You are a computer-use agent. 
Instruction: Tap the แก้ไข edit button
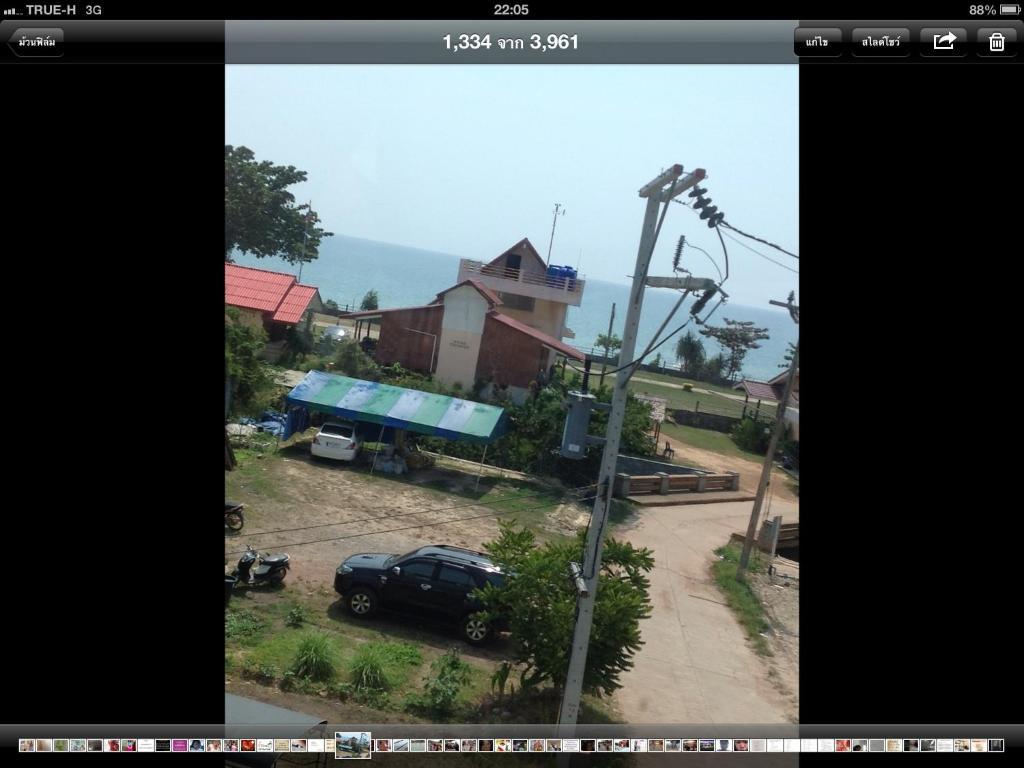click(x=817, y=42)
